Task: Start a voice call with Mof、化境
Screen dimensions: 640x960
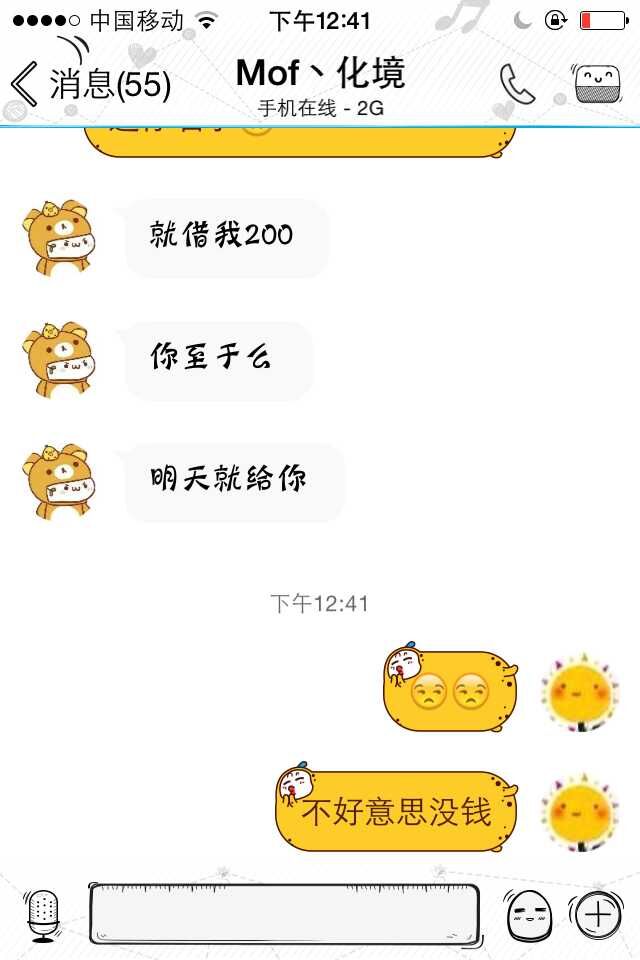Action: (517, 85)
